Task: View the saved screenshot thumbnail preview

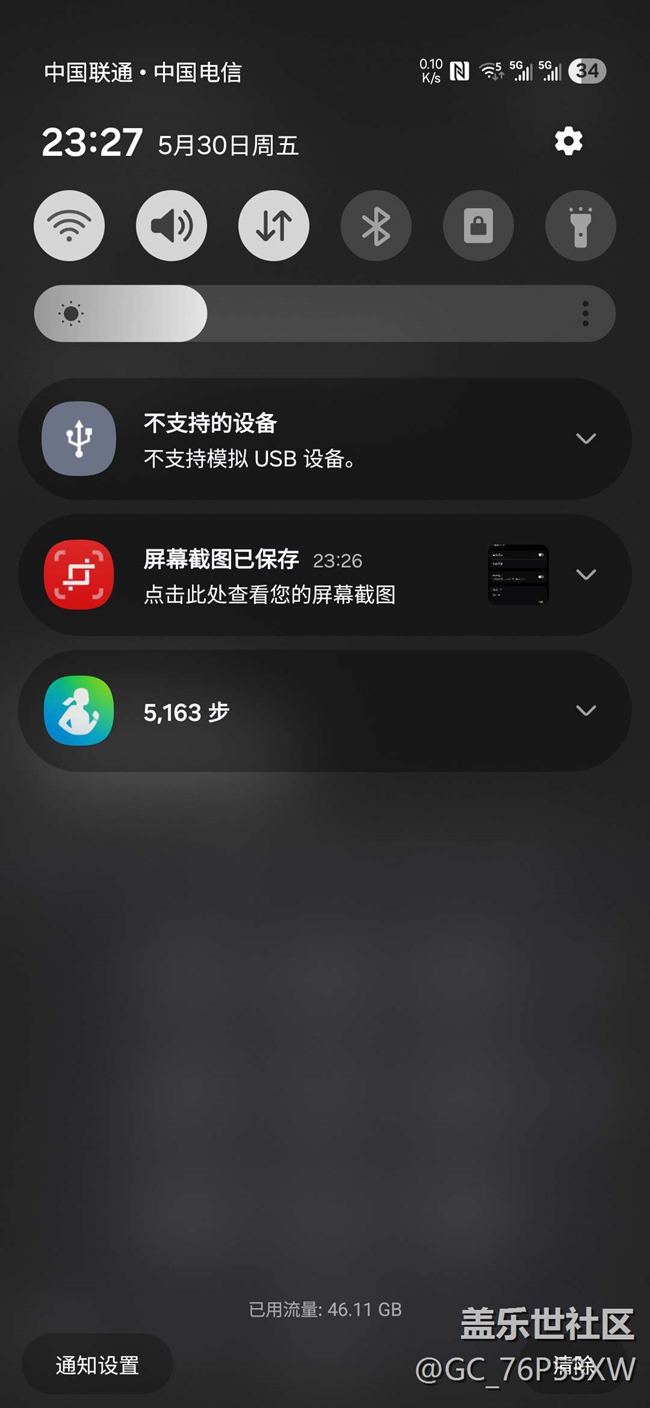Action: click(518, 575)
